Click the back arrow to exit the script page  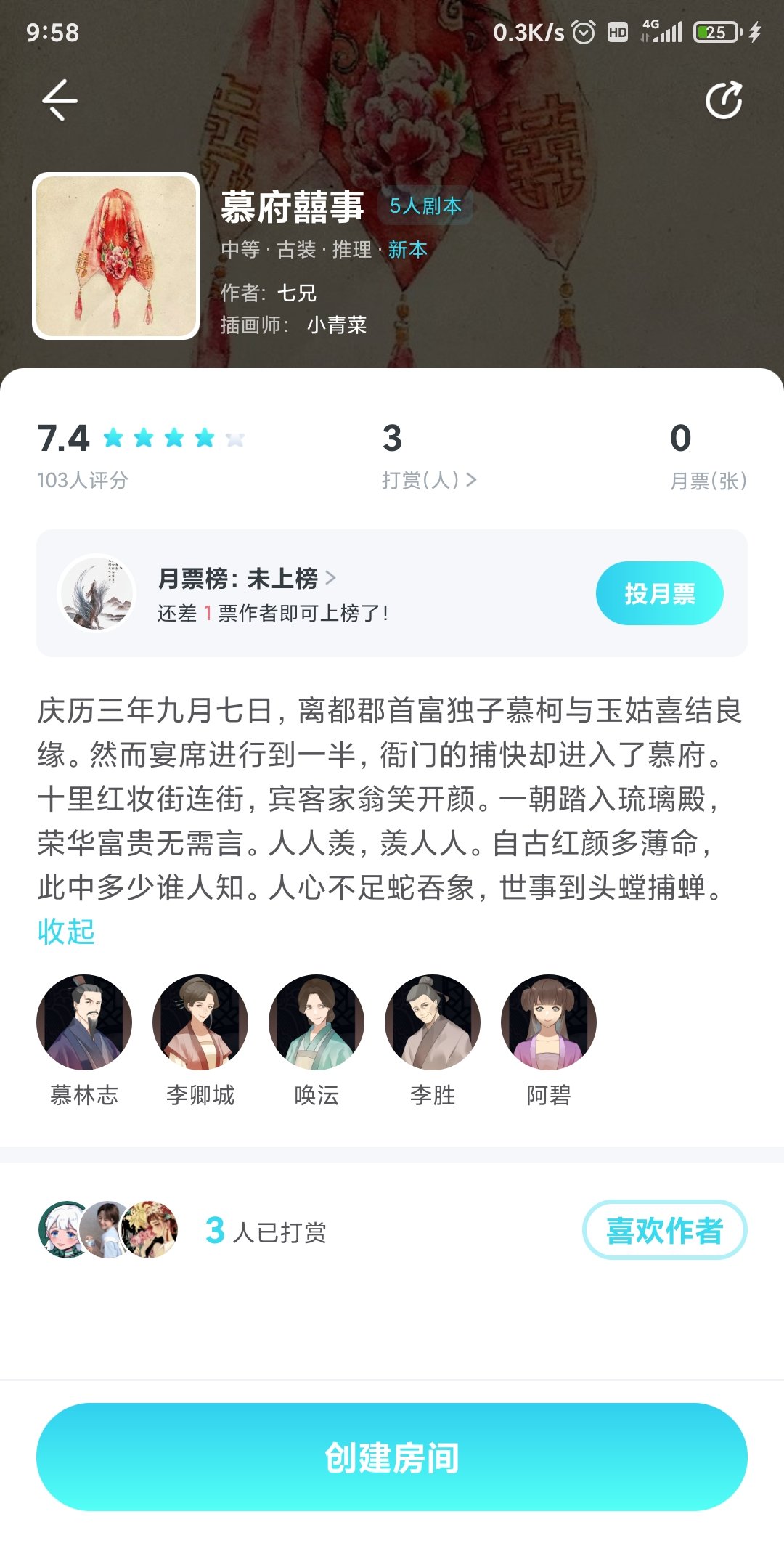pyautogui.click(x=60, y=100)
